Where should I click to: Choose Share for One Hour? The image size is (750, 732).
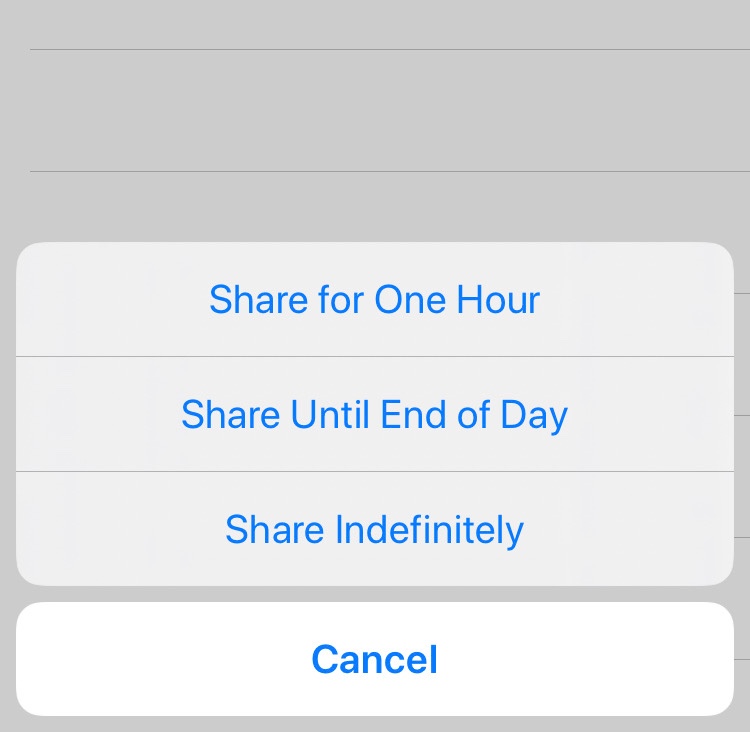(374, 300)
